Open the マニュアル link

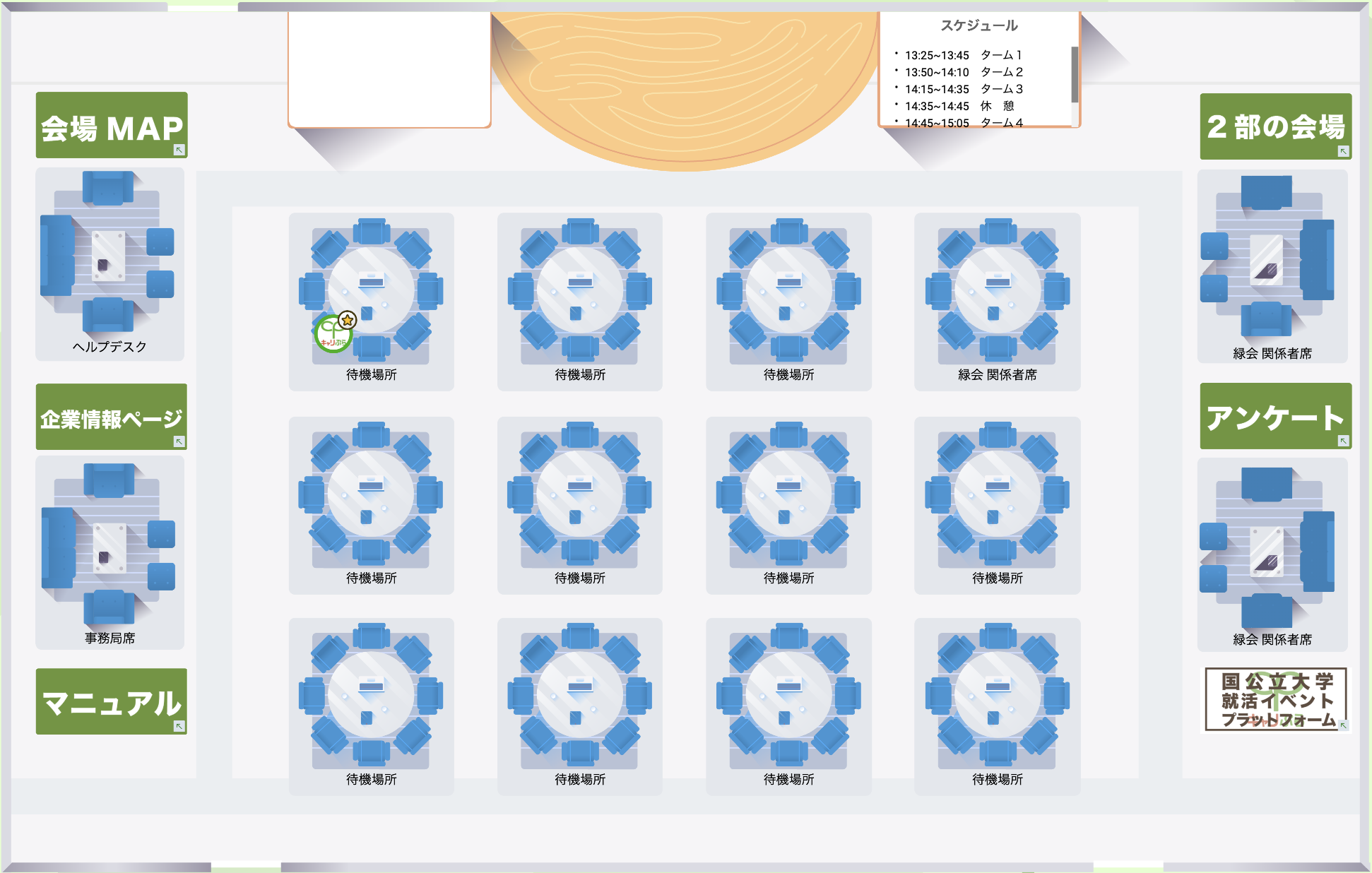pos(112,701)
